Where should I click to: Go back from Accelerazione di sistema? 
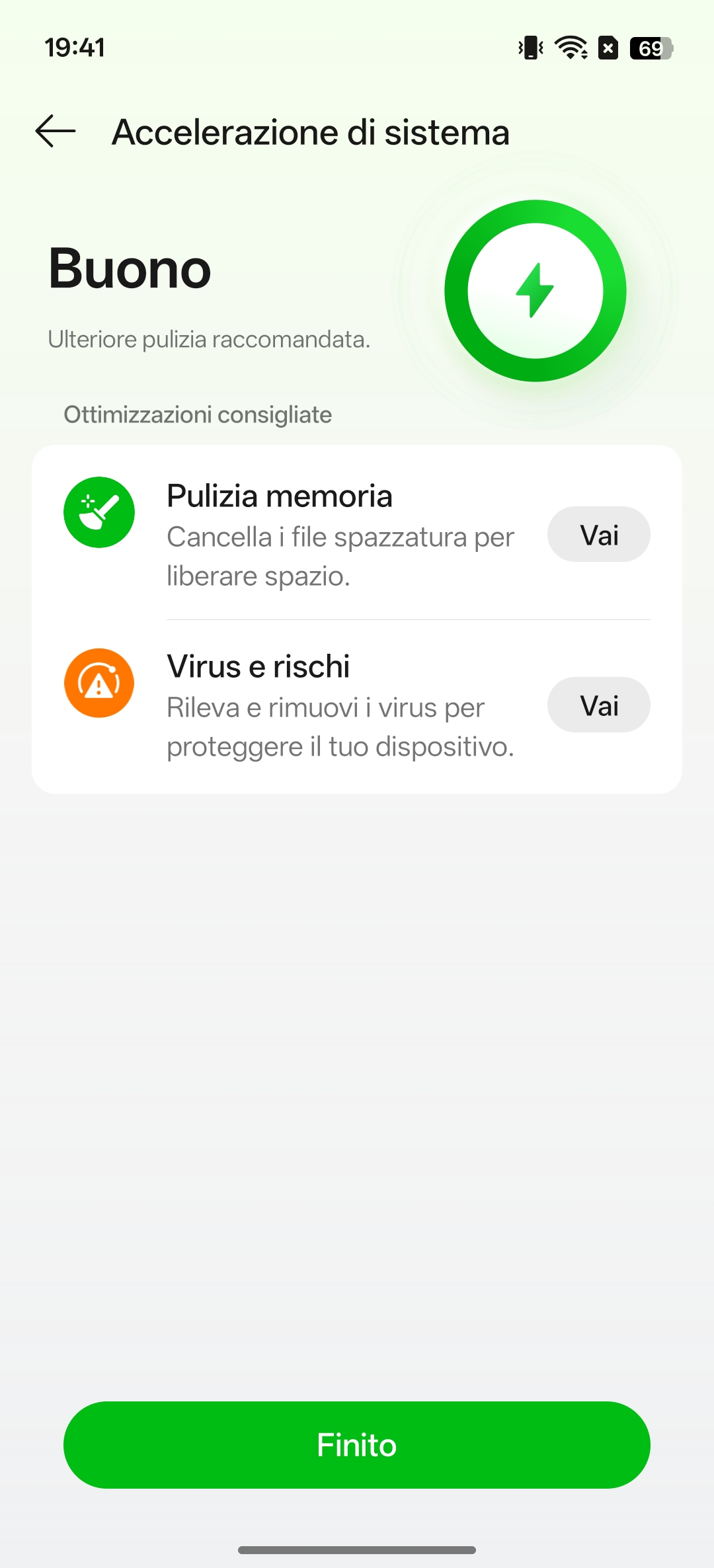pos(56,131)
